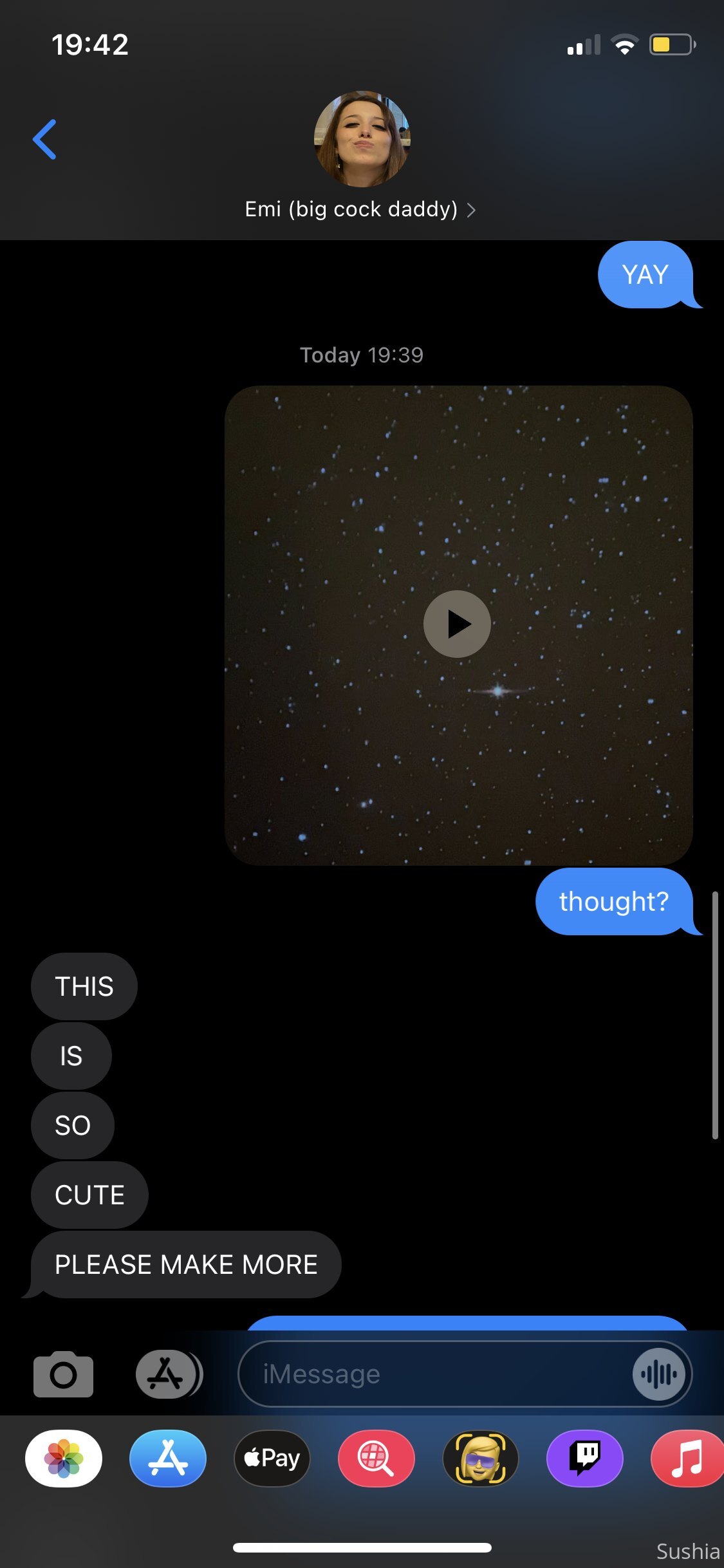Open the Memoji stickers app
This screenshot has height=1568, width=724.
click(481, 1458)
